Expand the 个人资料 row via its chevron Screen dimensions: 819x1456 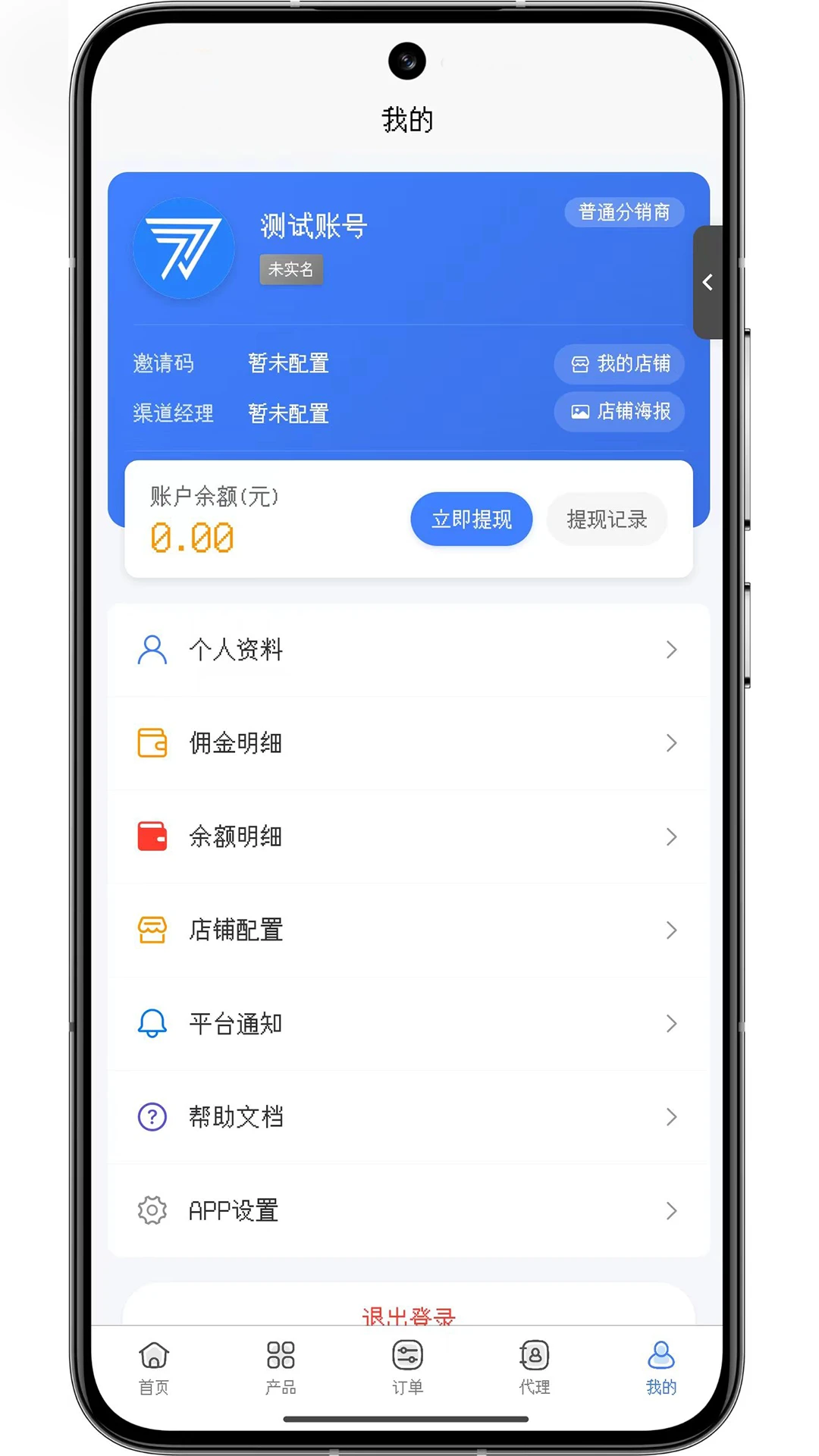point(672,650)
